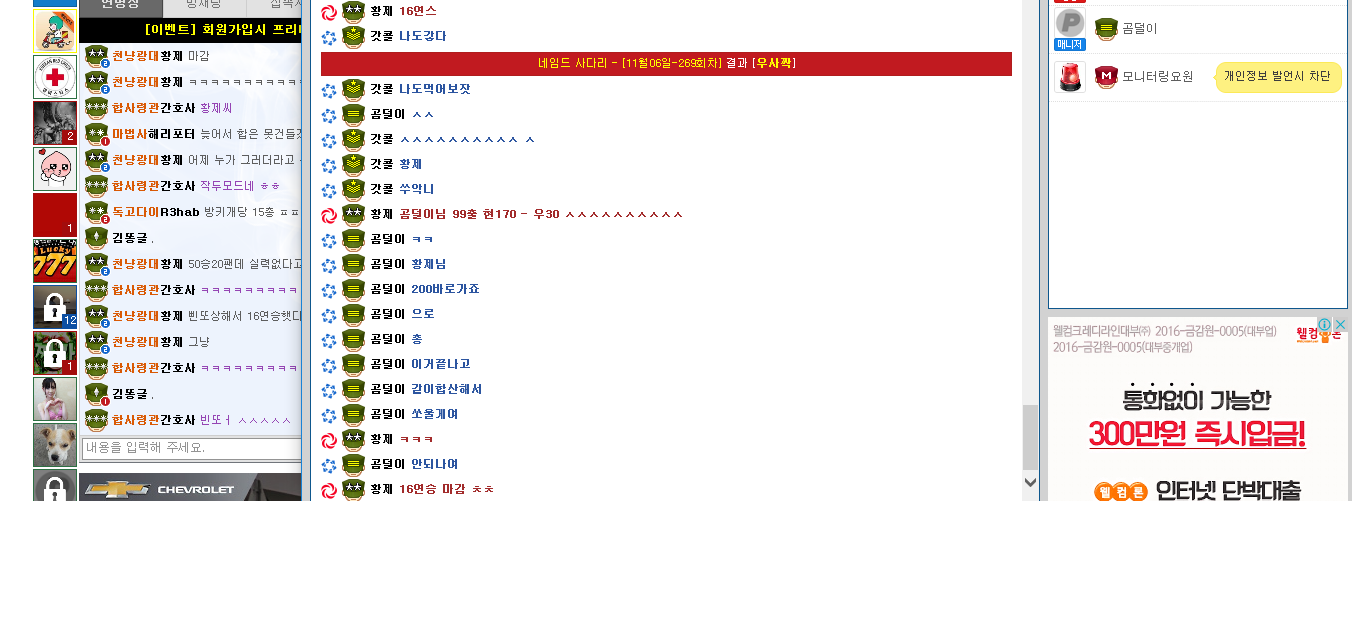The height and width of the screenshot is (630, 1352).
Task: Open the 777 lucky chat room
Action: (x=54, y=261)
